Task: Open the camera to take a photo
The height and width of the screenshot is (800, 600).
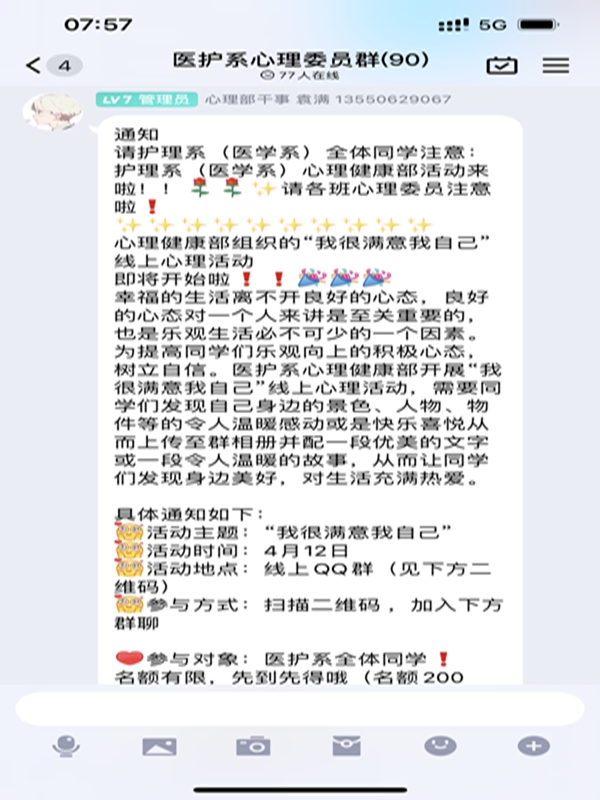Action: pos(253,746)
